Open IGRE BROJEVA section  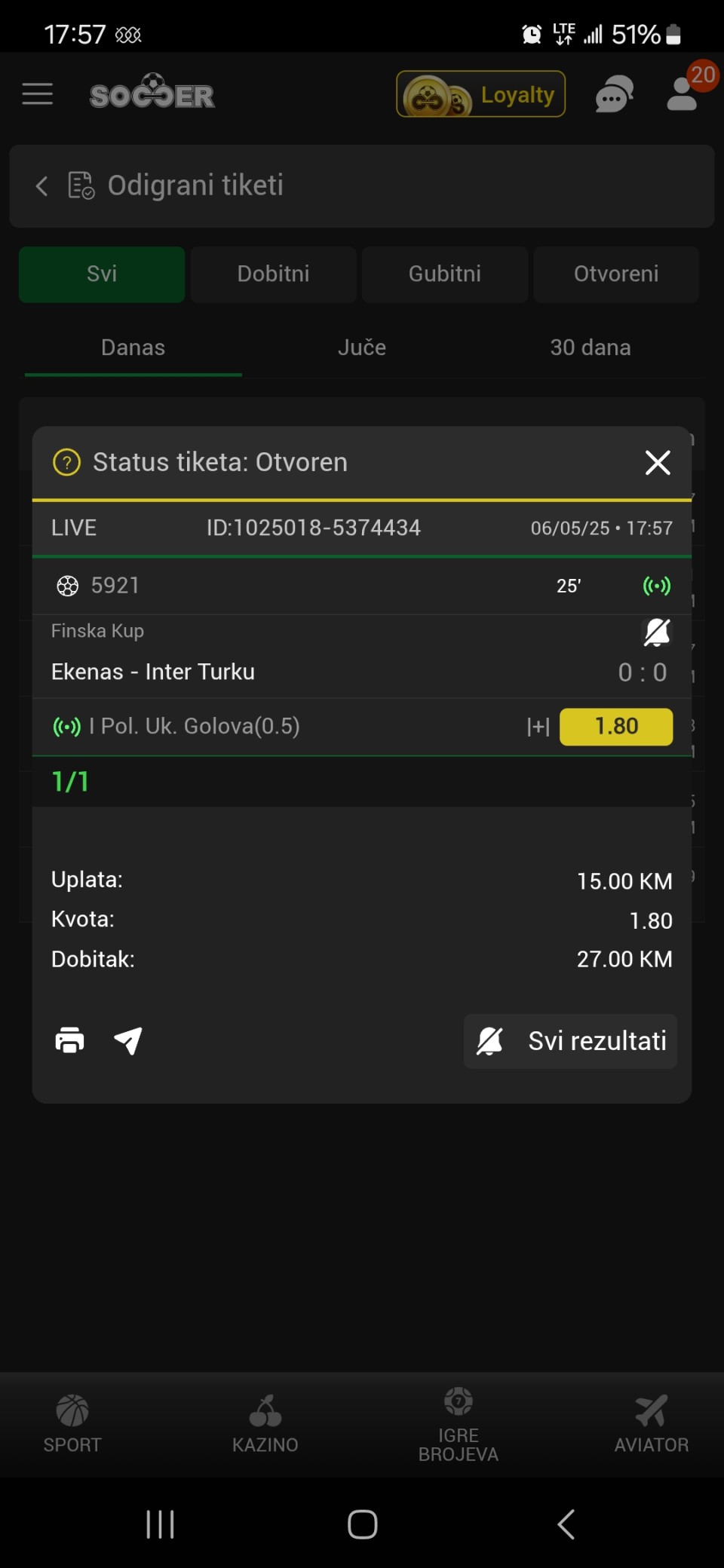click(x=459, y=1424)
